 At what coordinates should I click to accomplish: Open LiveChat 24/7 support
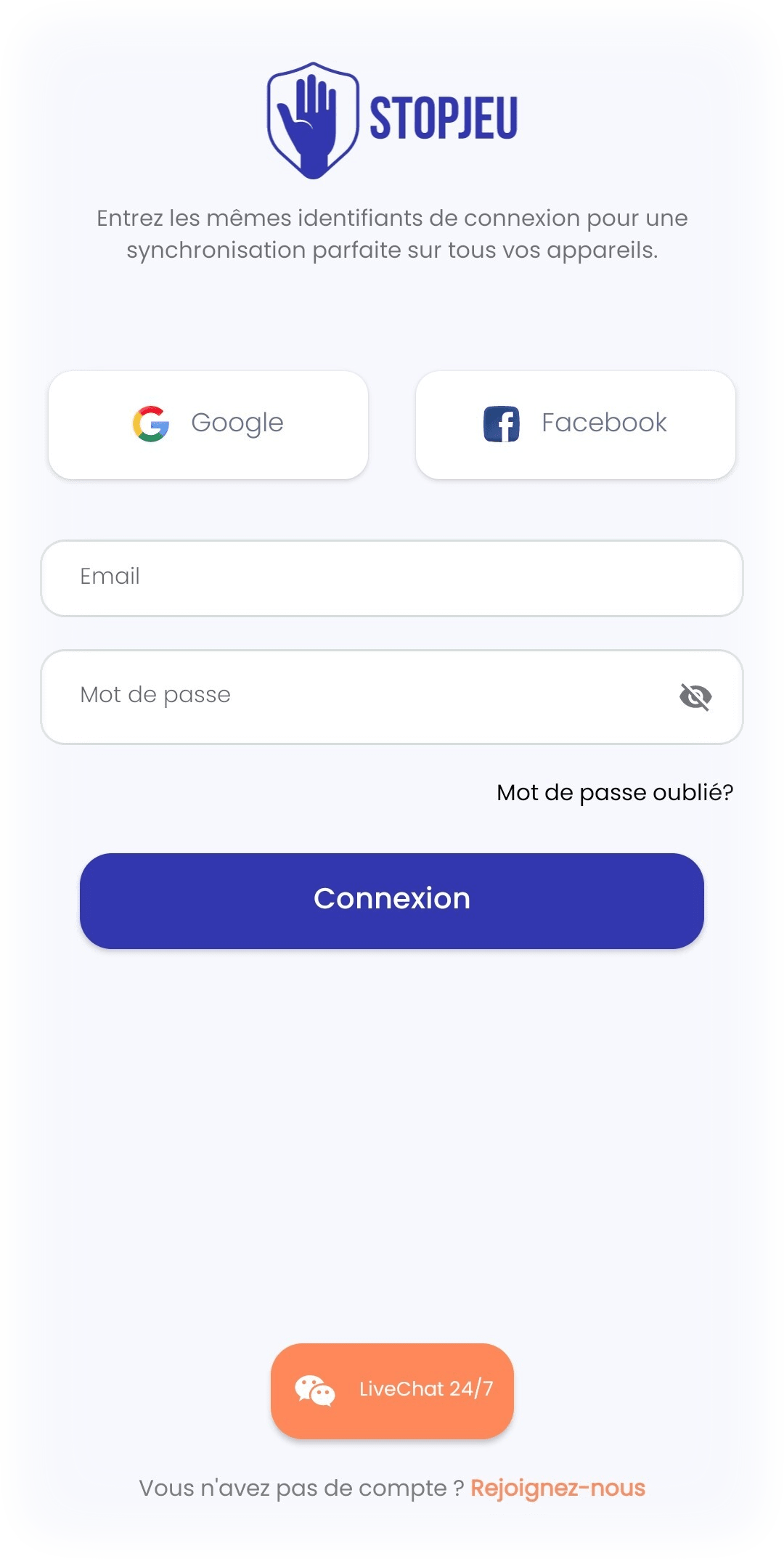[x=392, y=1390]
